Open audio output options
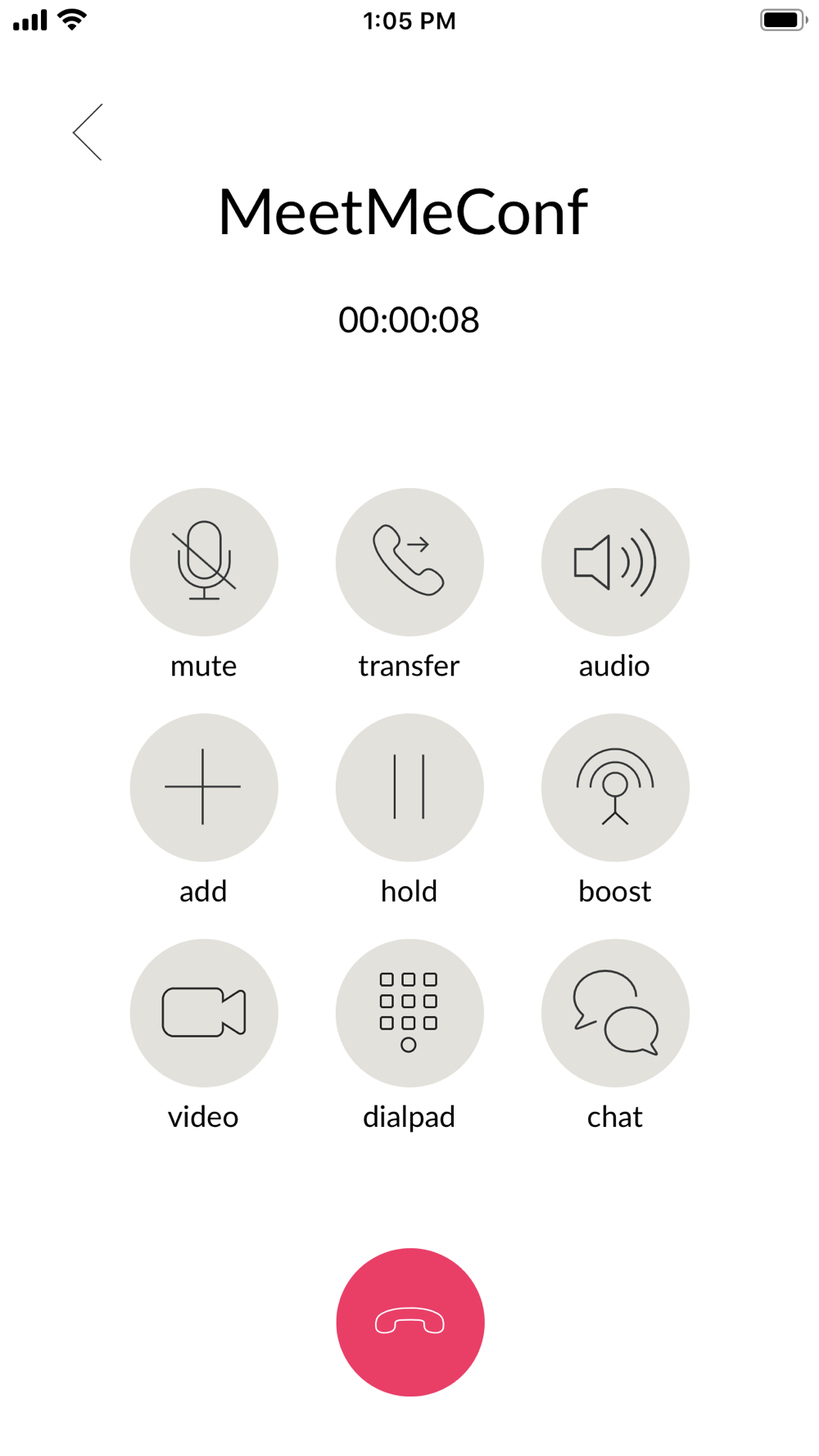The width and height of the screenshot is (819, 1456). (x=615, y=562)
